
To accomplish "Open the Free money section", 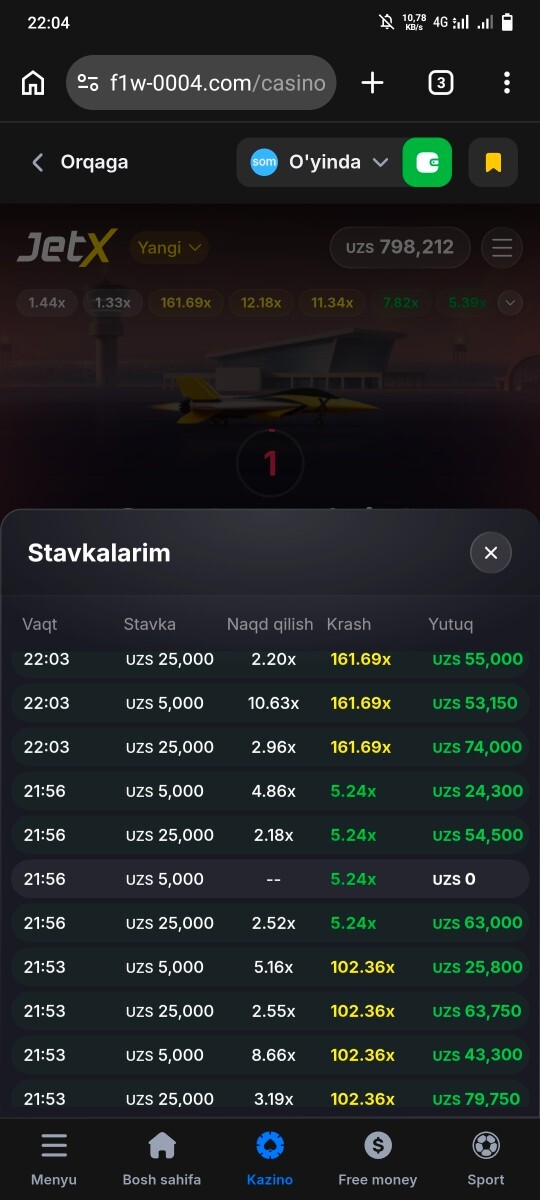I will click(x=378, y=1159).
